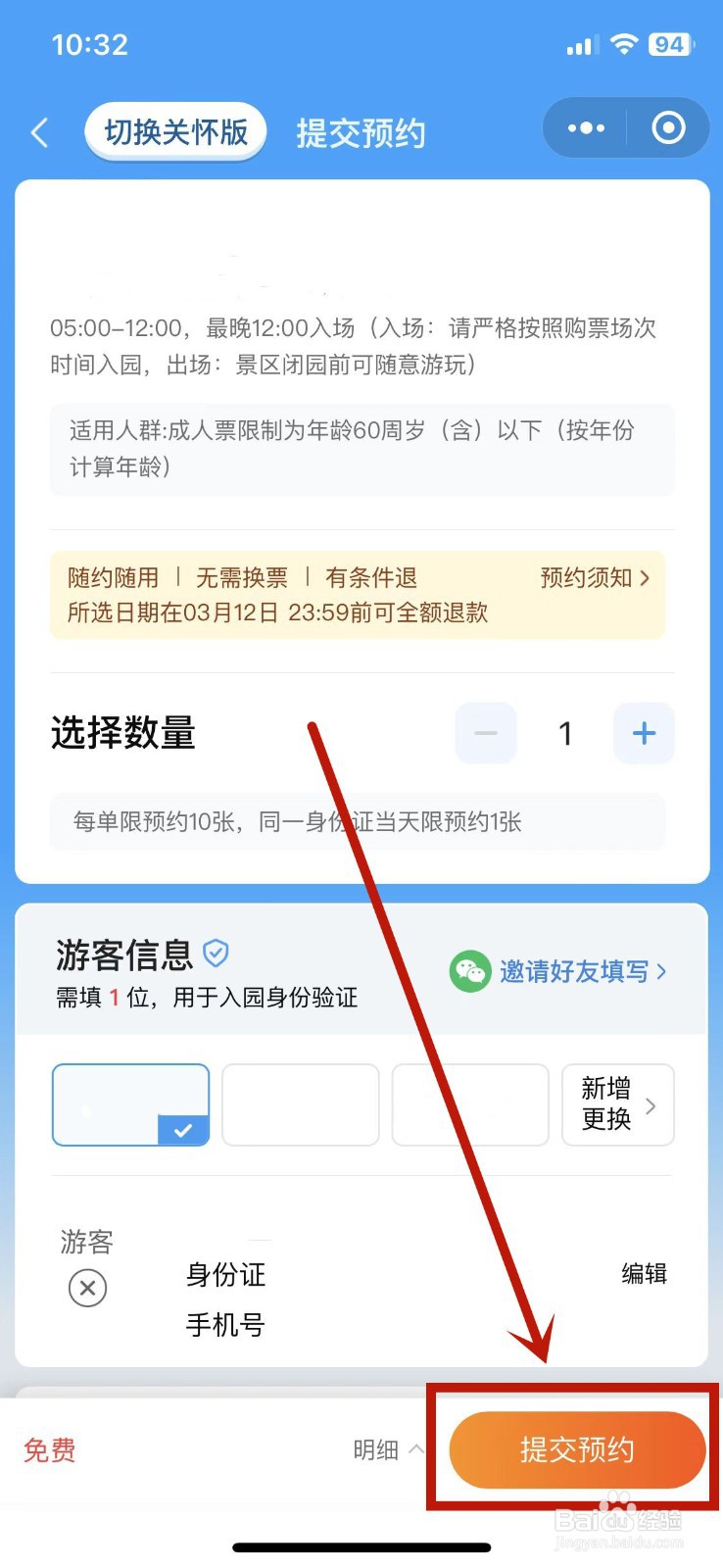This screenshot has width=723, height=1568.
Task: Select the second empty visitor slot
Action: tap(300, 1104)
